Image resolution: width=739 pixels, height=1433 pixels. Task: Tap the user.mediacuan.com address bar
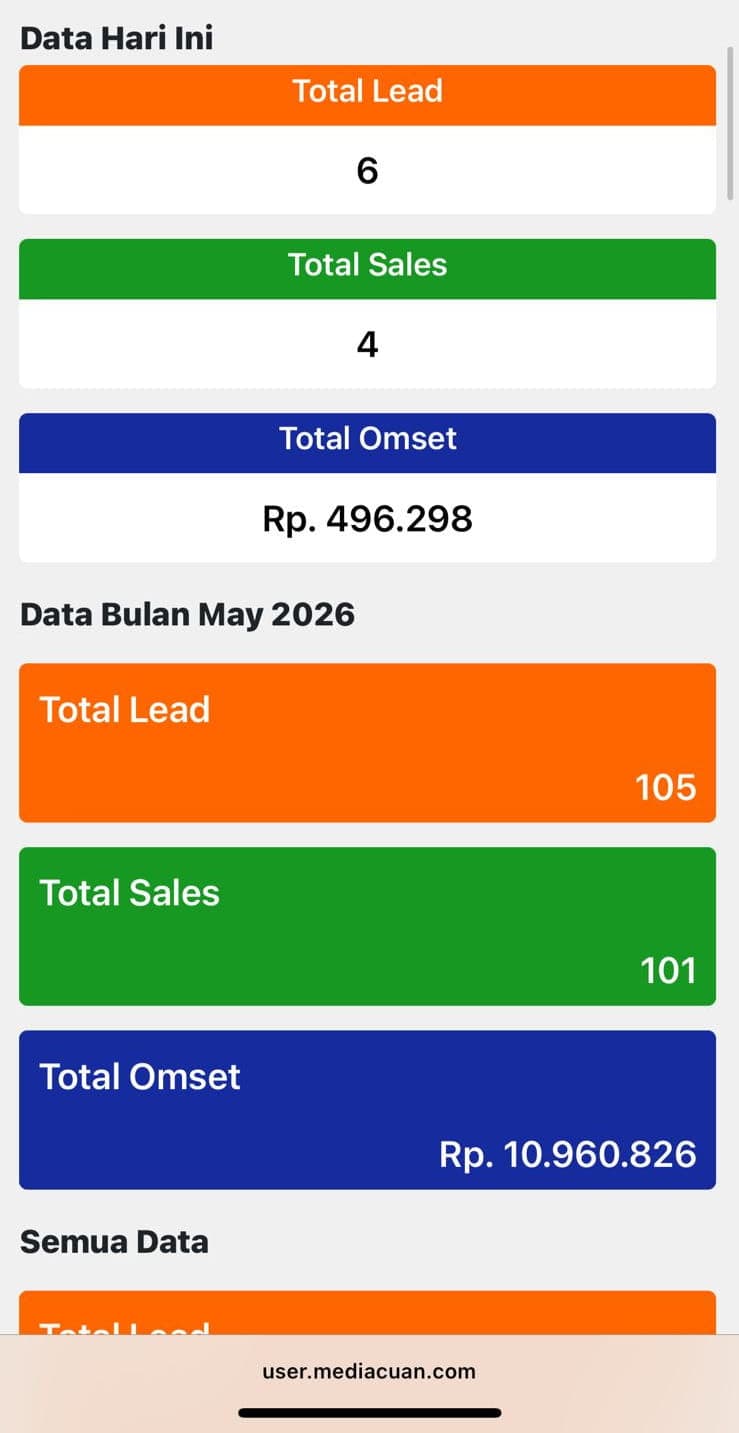369,1371
